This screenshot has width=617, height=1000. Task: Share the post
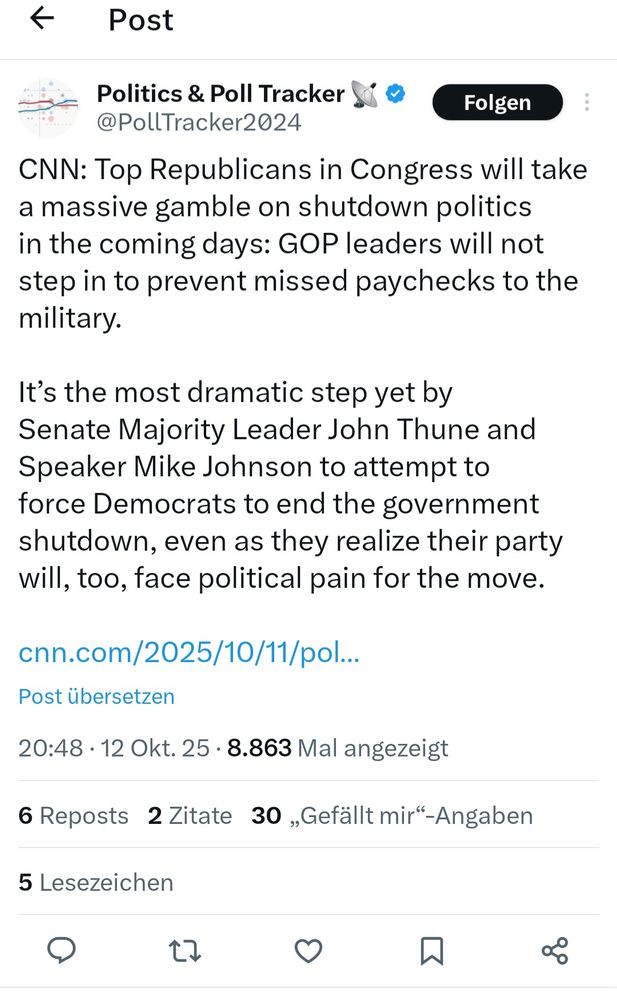pyautogui.click(x=554, y=950)
